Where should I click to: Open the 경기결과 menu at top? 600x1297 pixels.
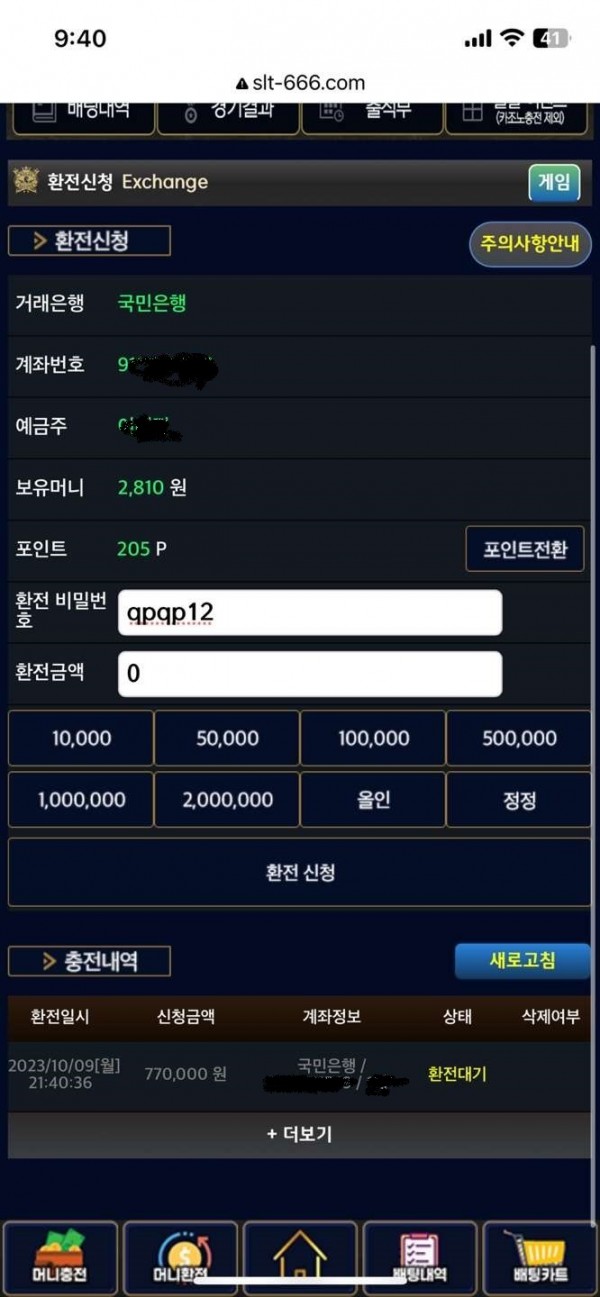pyautogui.click(x=228, y=114)
